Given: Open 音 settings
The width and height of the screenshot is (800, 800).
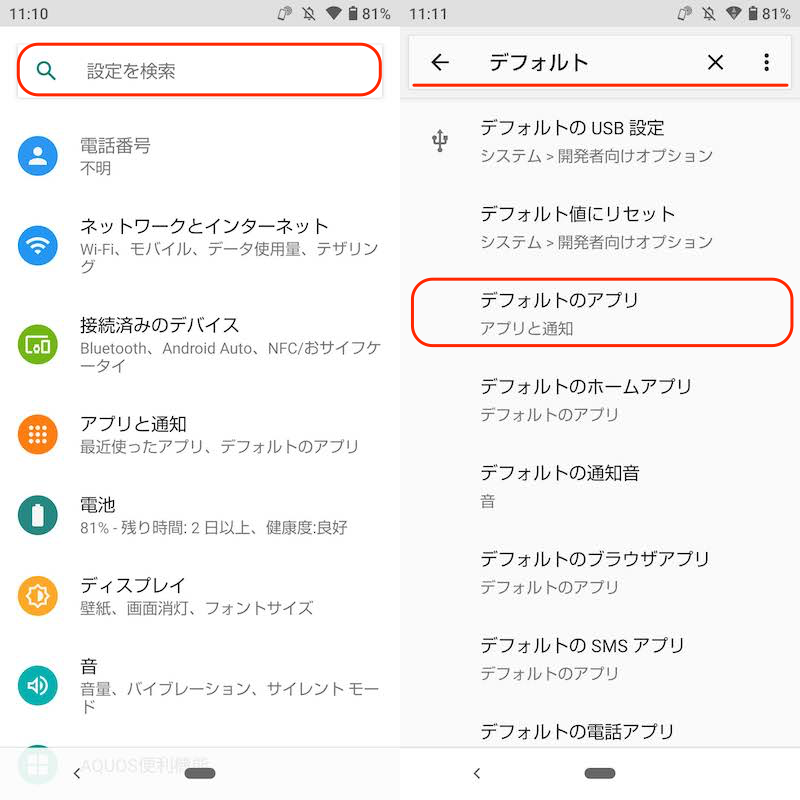Looking at the screenshot, I should click(200, 685).
